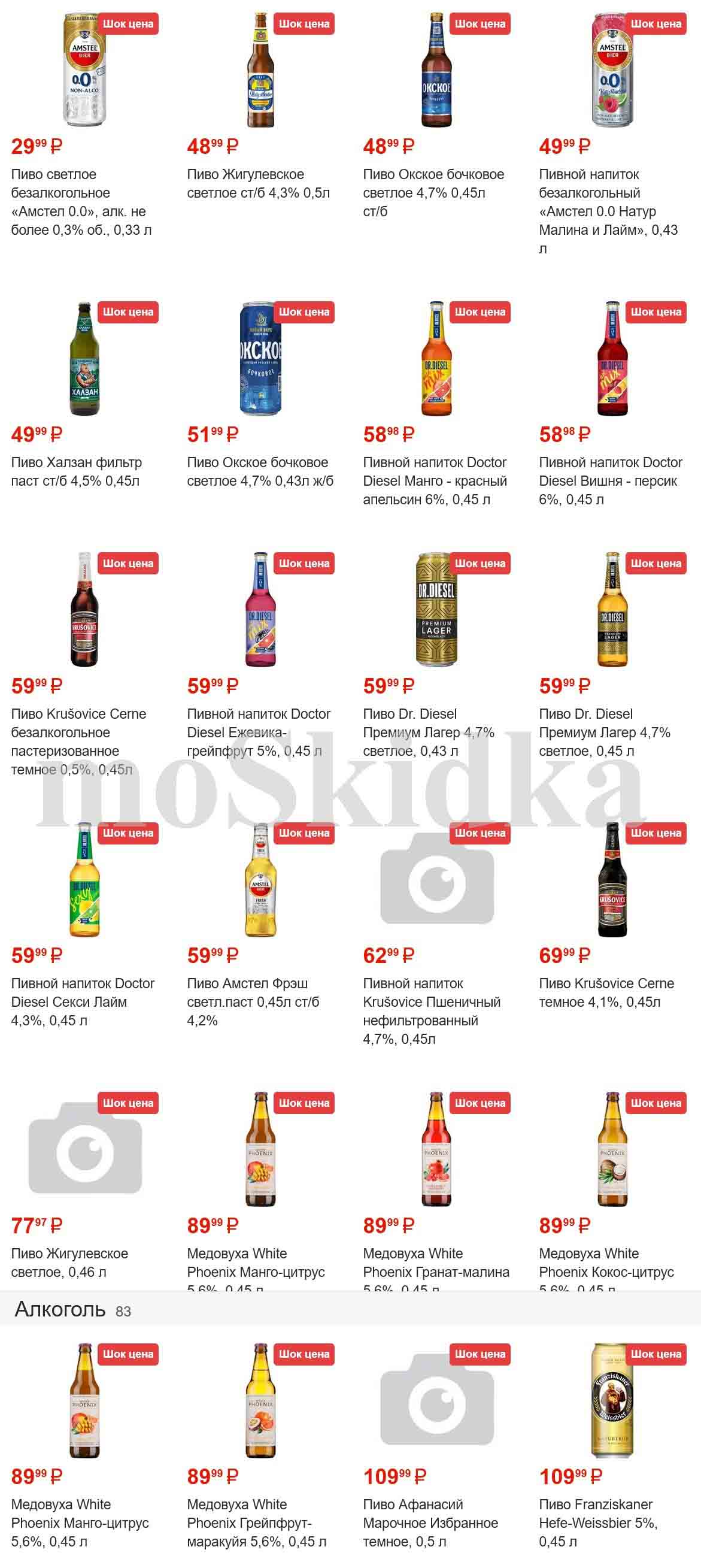Open Окское бочковое 0,45л ст/б product

click(436, 70)
